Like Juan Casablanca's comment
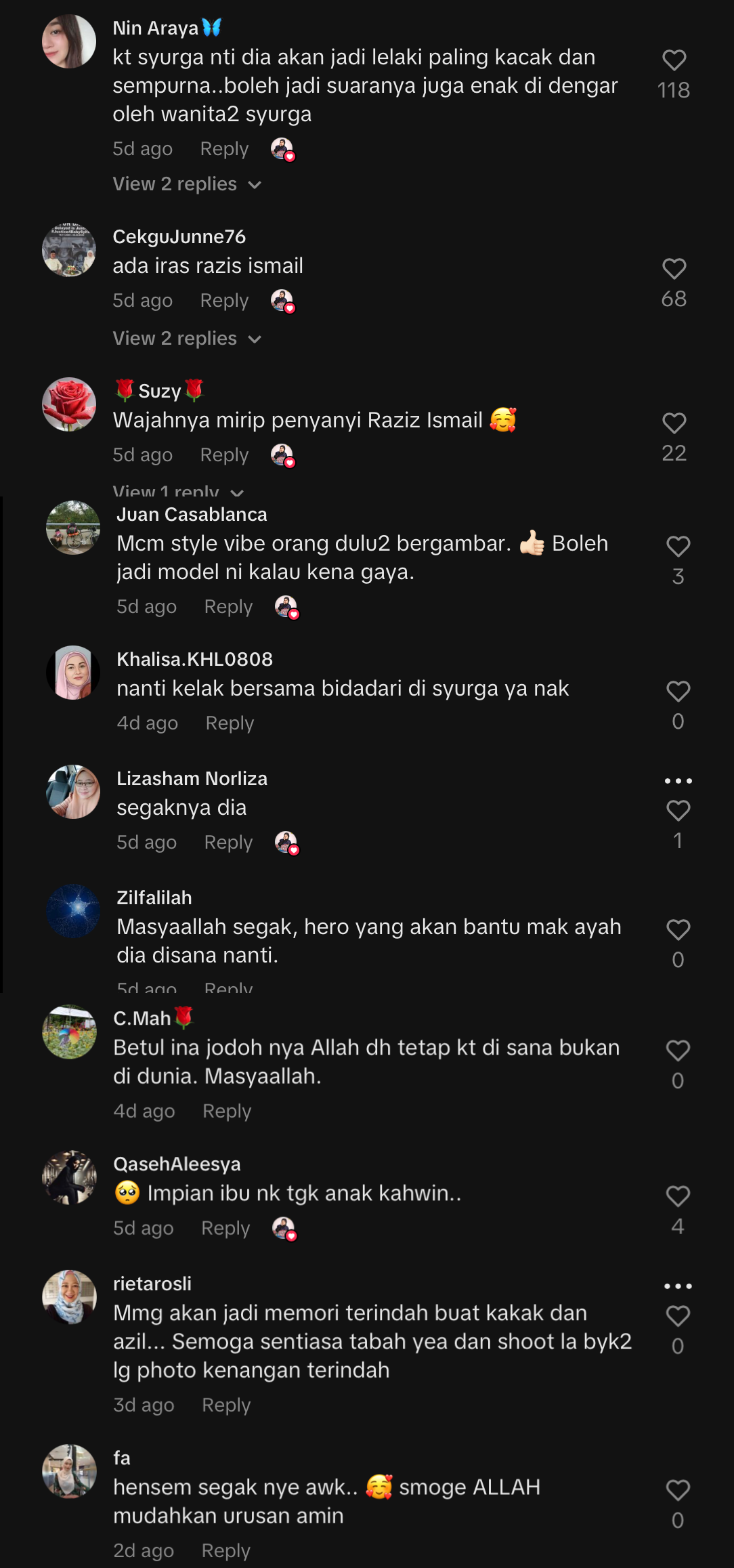 click(x=678, y=547)
